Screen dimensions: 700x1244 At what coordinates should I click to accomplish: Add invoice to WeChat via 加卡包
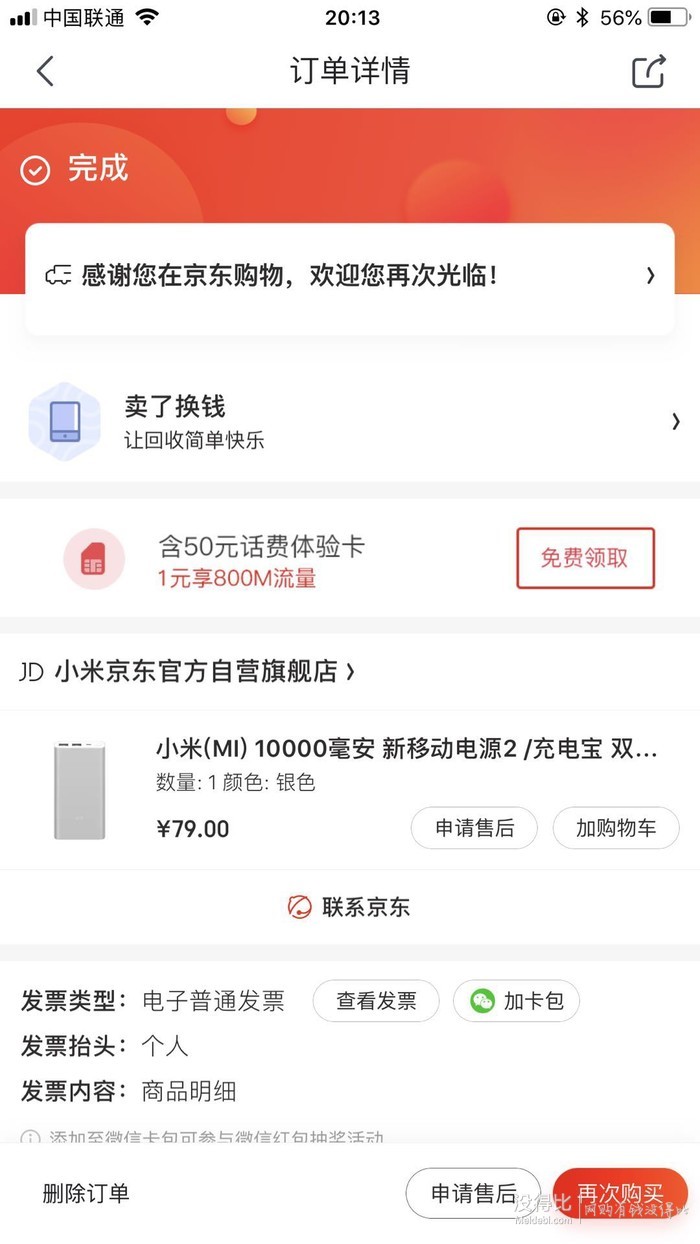click(x=516, y=1001)
